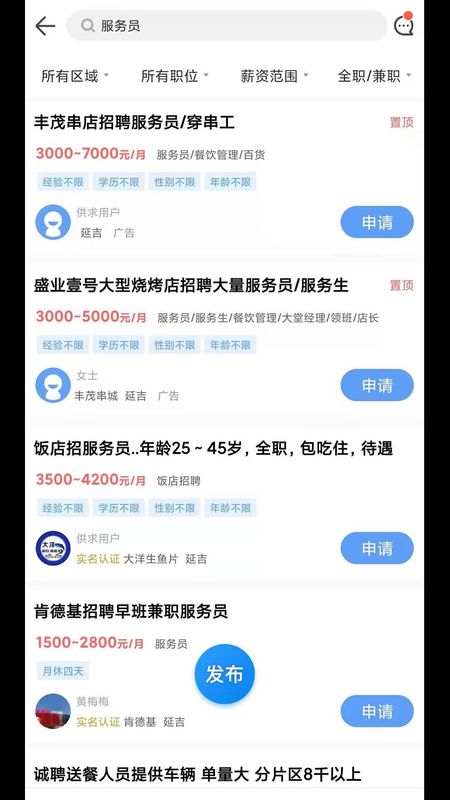Open the 薪资范围 dropdown
450x800 pixels.
[274, 77]
